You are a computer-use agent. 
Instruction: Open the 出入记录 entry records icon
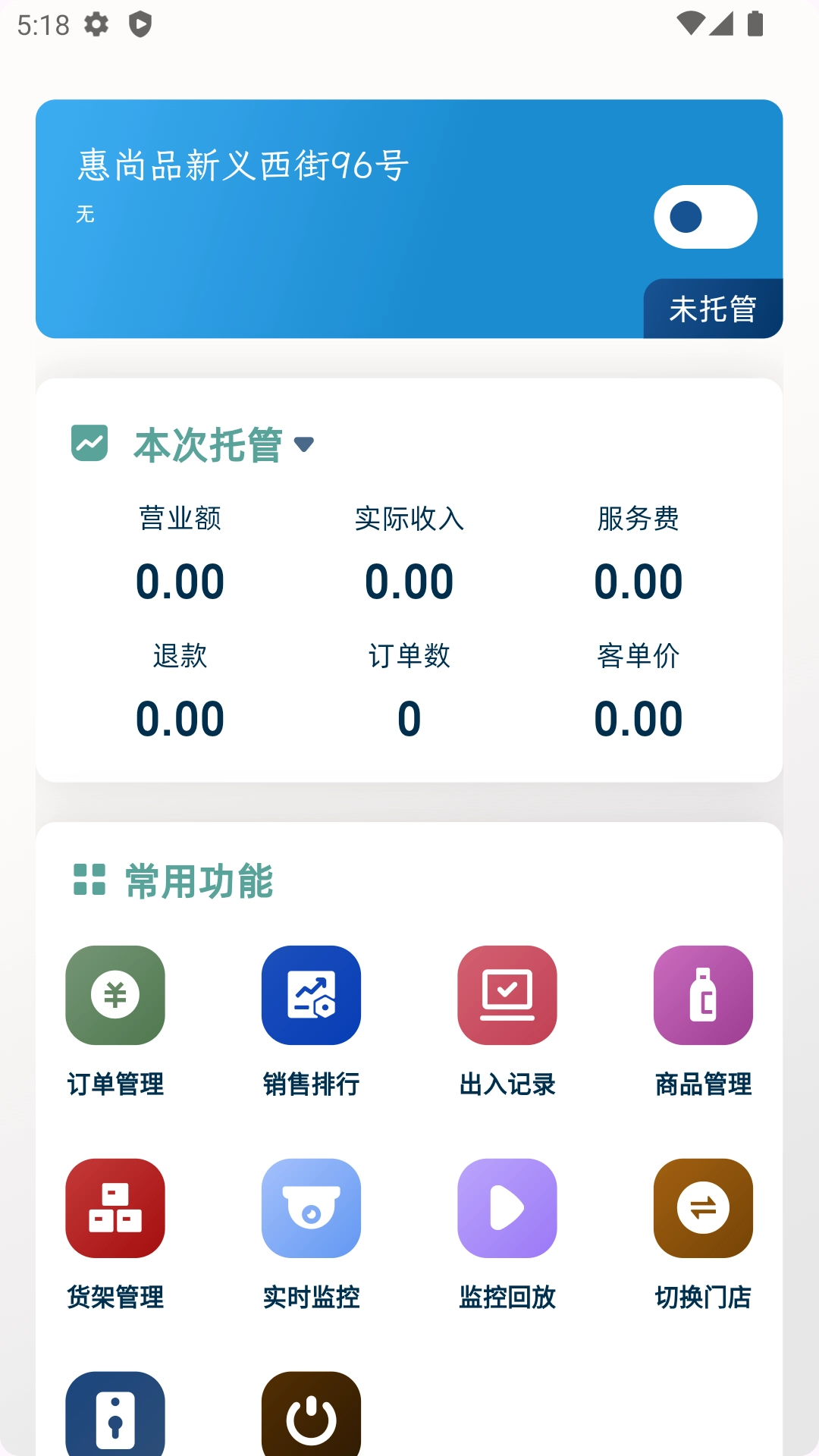pos(507,995)
